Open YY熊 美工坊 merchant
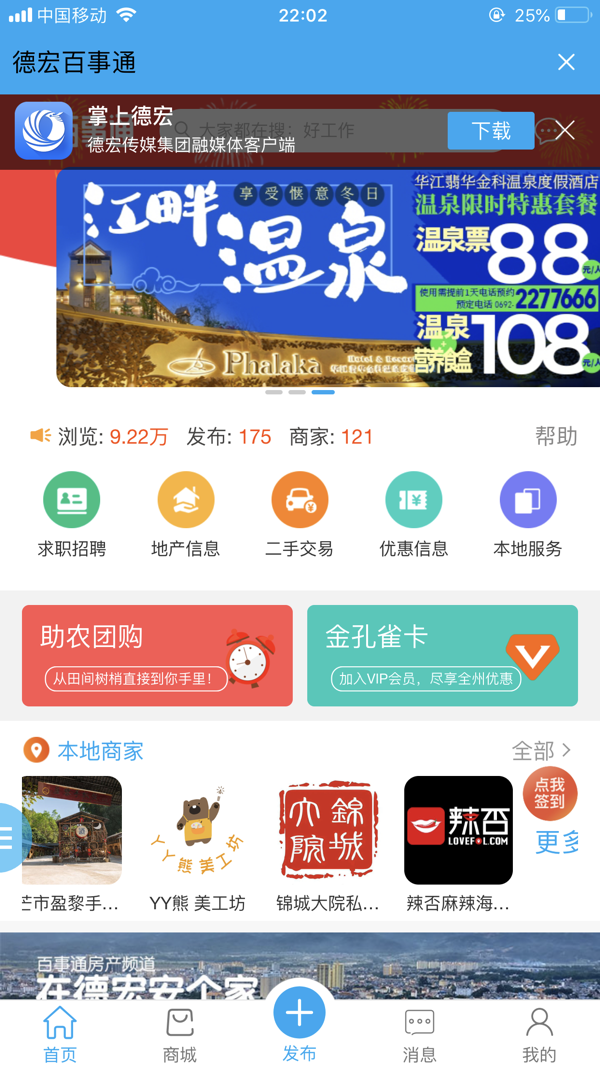Screen dimensions: 600x1067 tap(197, 845)
